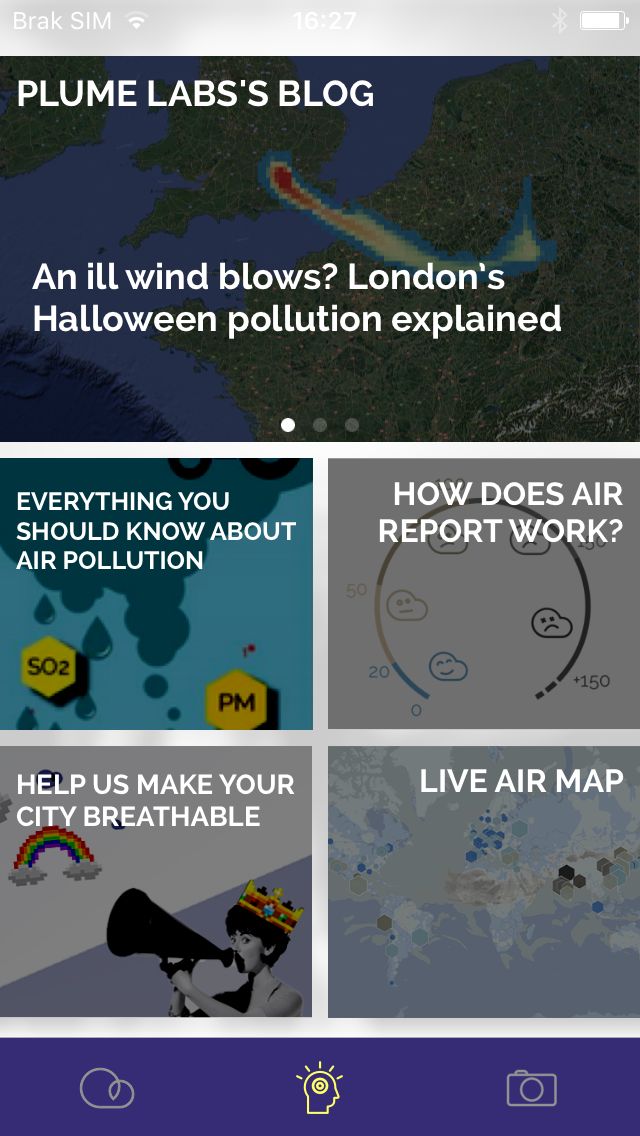Open London's Halloween pollution blog article

[x=320, y=248]
